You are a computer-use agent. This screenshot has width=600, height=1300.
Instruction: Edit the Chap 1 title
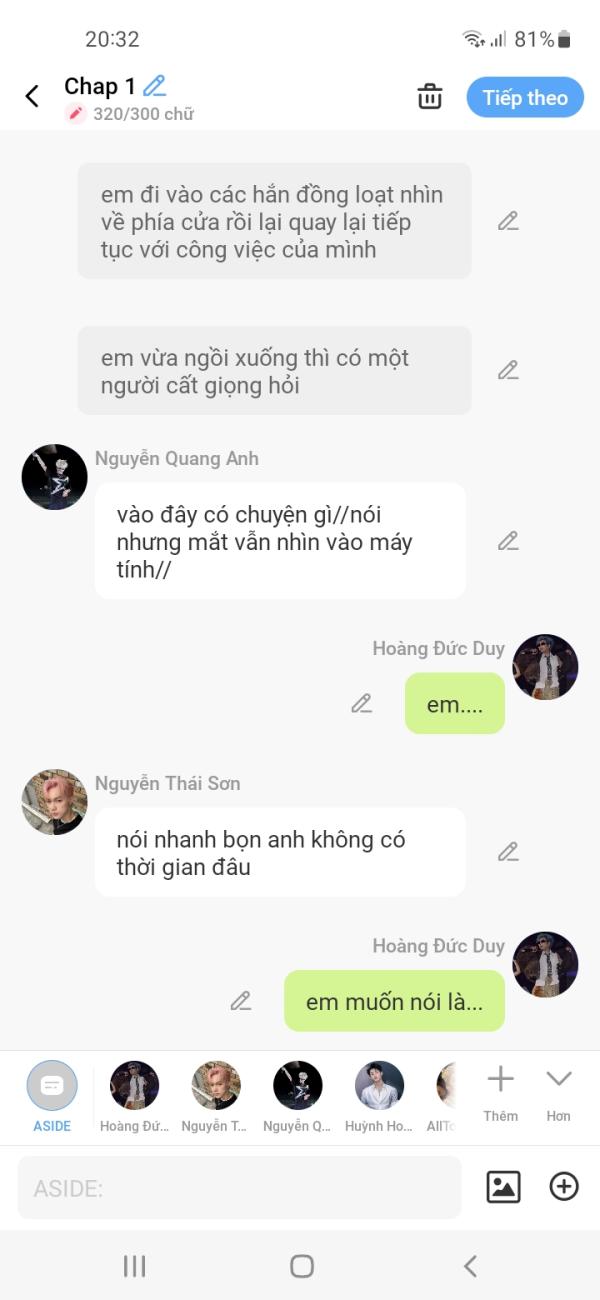pyautogui.click(x=155, y=86)
